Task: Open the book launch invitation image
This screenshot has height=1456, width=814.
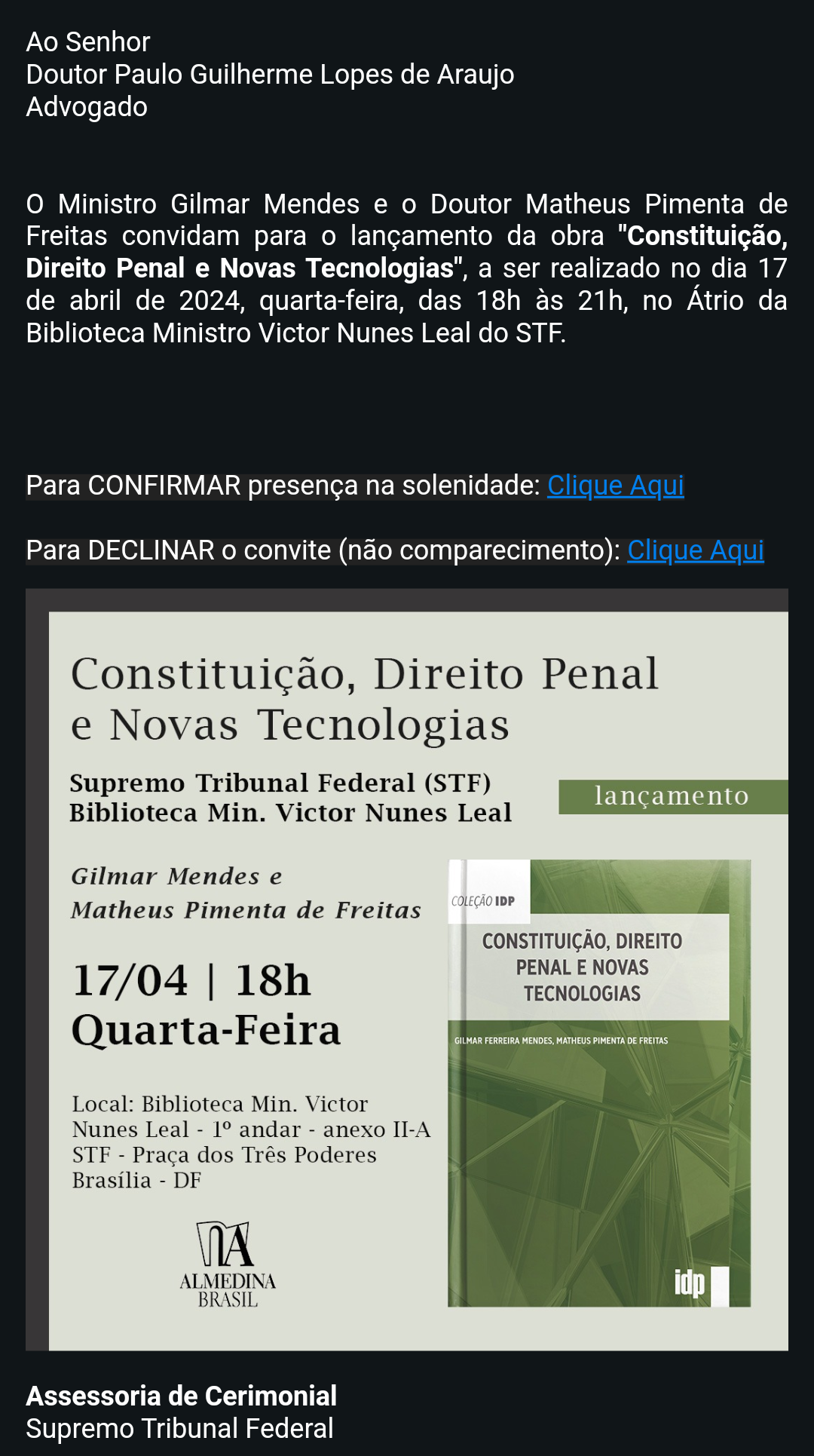Action: click(x=407, y=970)
